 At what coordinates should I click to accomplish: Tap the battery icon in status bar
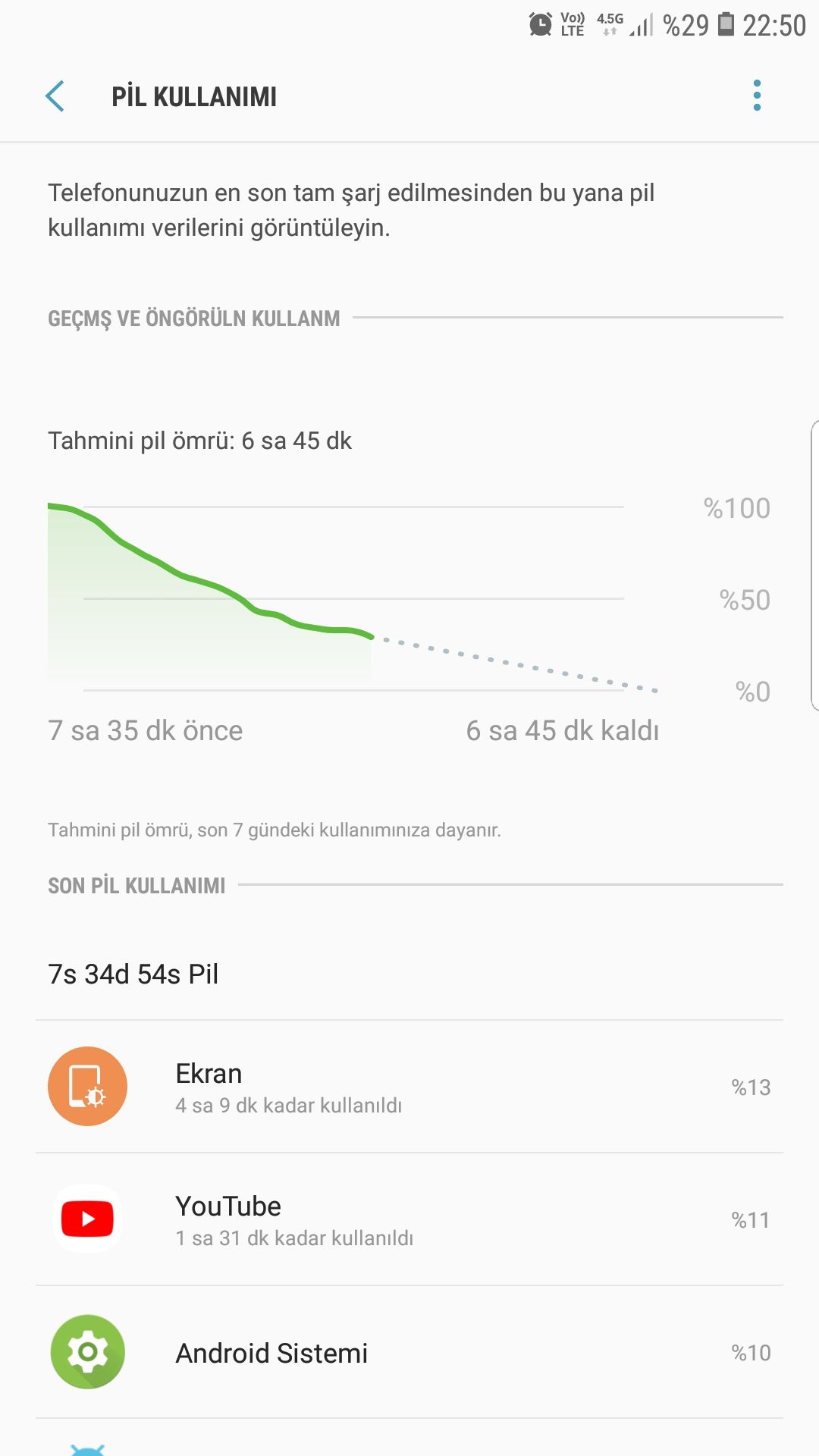(x=724, y=23)
